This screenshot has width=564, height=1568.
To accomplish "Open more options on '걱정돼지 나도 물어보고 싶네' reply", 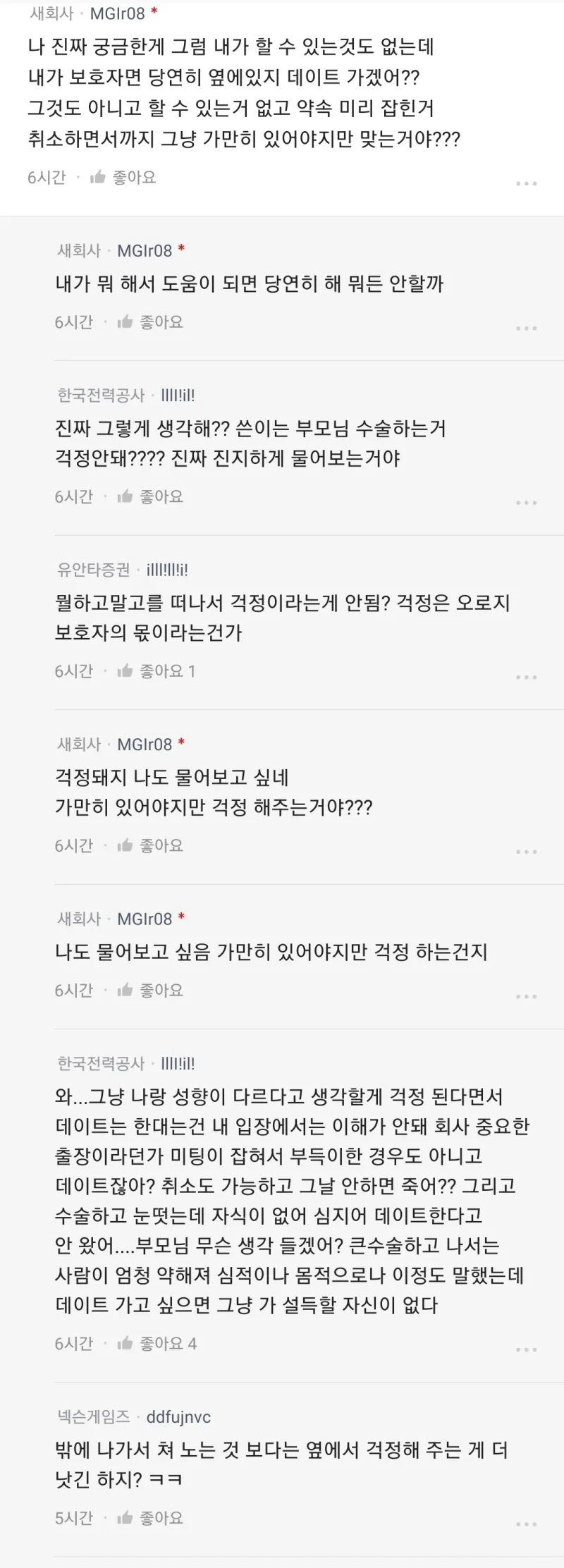I will click(526, 852).
